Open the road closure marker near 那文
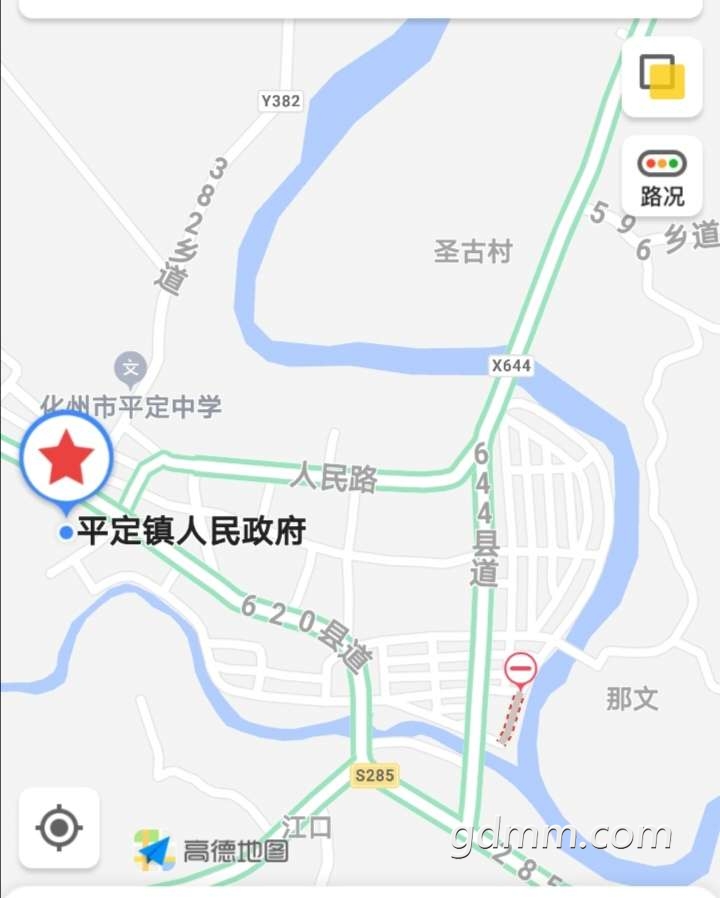Image resolution: width=720 pixels, height=898 pixels. (520, 669)
